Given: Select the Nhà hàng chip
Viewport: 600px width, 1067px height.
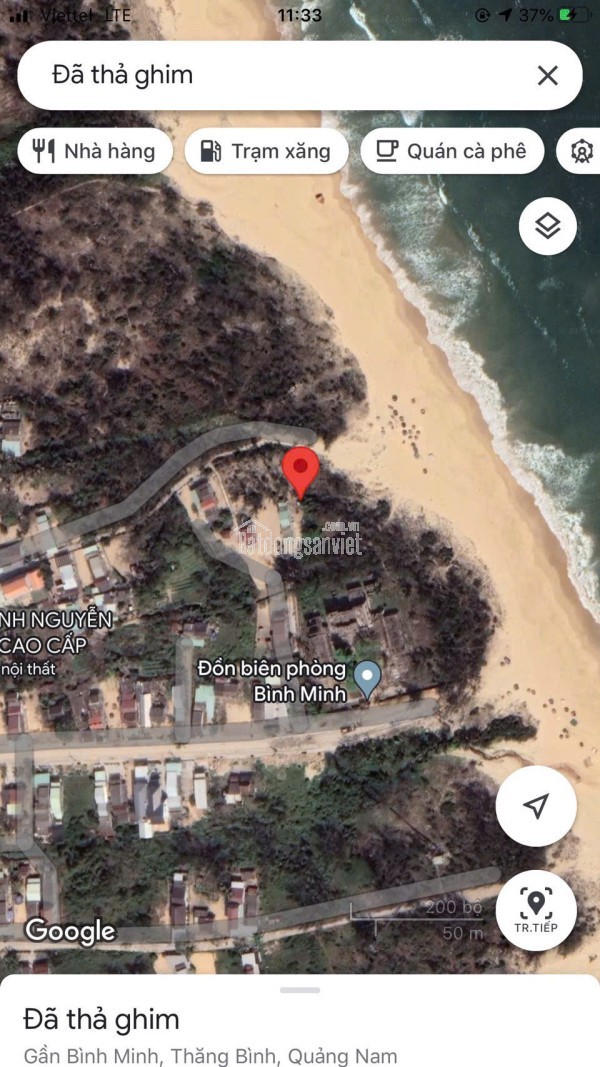Looking at the screenshot, I should (95, 152).
